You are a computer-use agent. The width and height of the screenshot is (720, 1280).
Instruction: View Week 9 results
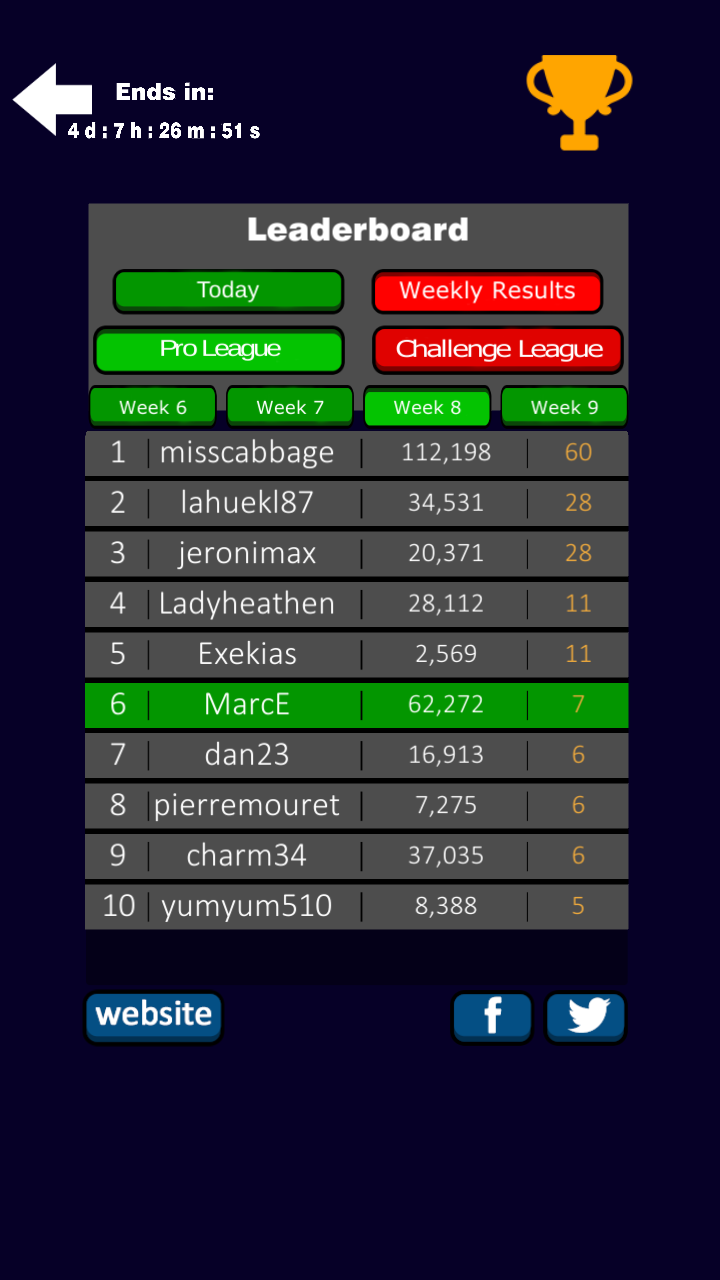pos(564,407)
